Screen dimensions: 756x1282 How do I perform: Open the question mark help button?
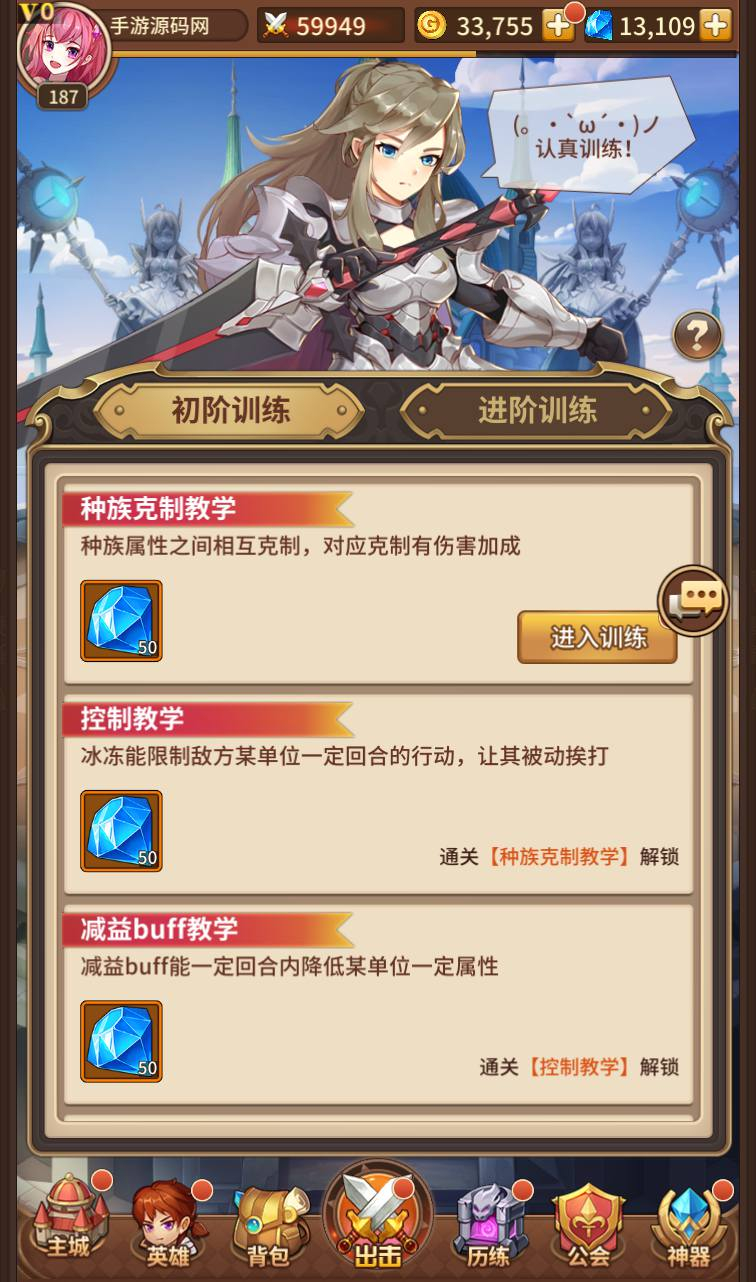pyautogui.click(x=697, y=336)
